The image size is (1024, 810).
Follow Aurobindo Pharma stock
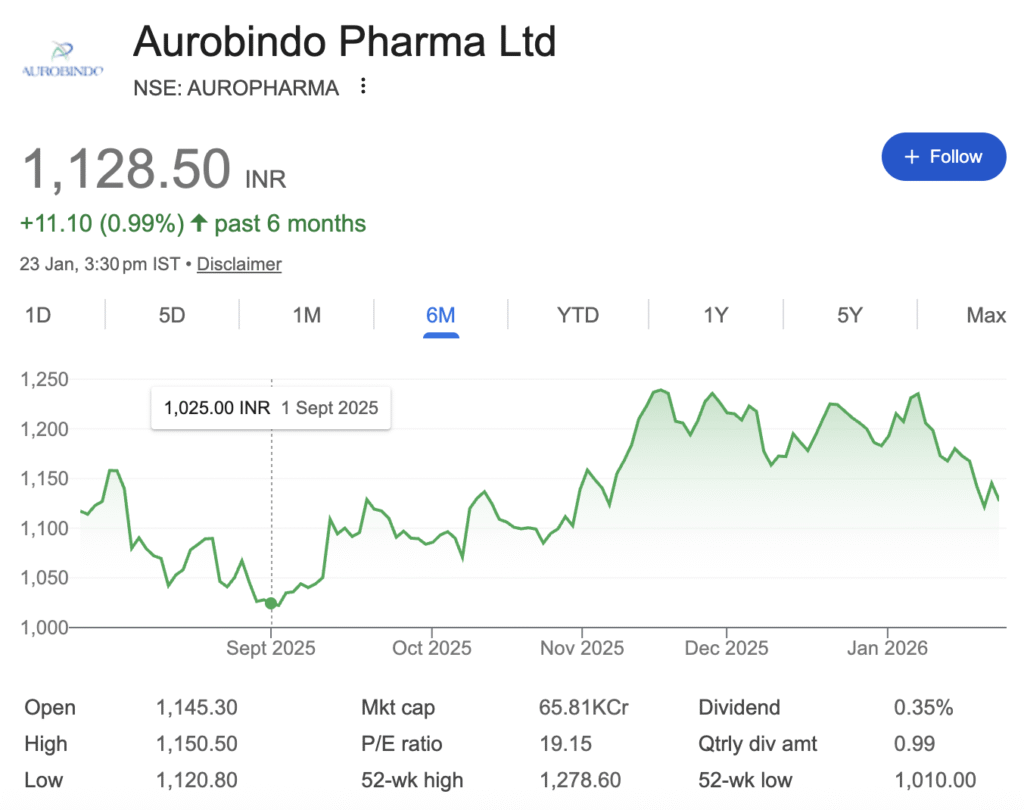point(943,157)
